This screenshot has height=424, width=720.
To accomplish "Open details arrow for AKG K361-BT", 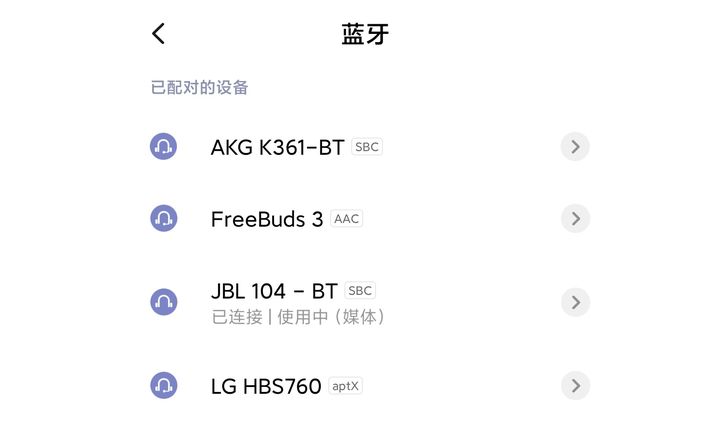I will click(575, 147).
